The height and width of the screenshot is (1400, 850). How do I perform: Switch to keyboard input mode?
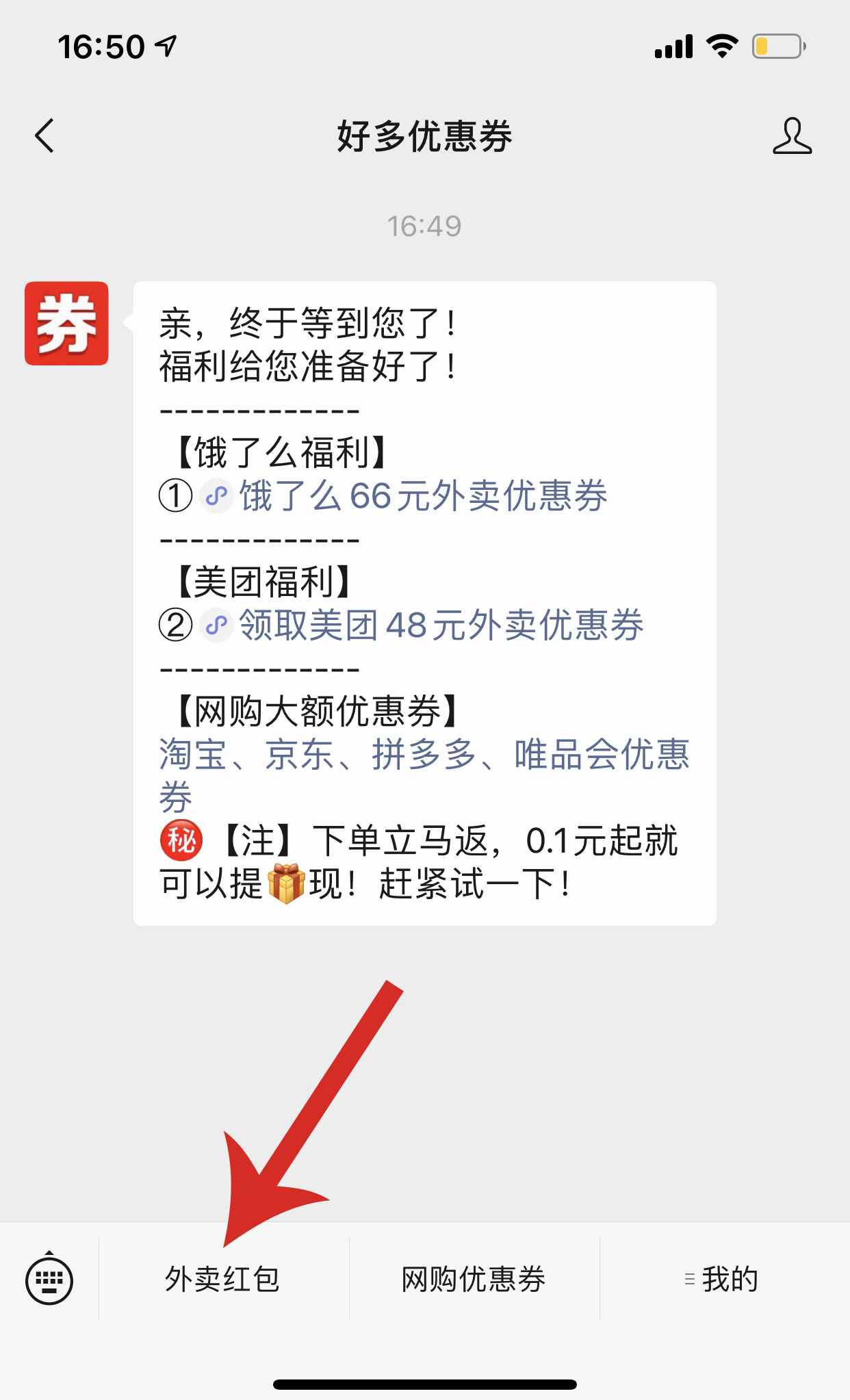(49, 1279)
